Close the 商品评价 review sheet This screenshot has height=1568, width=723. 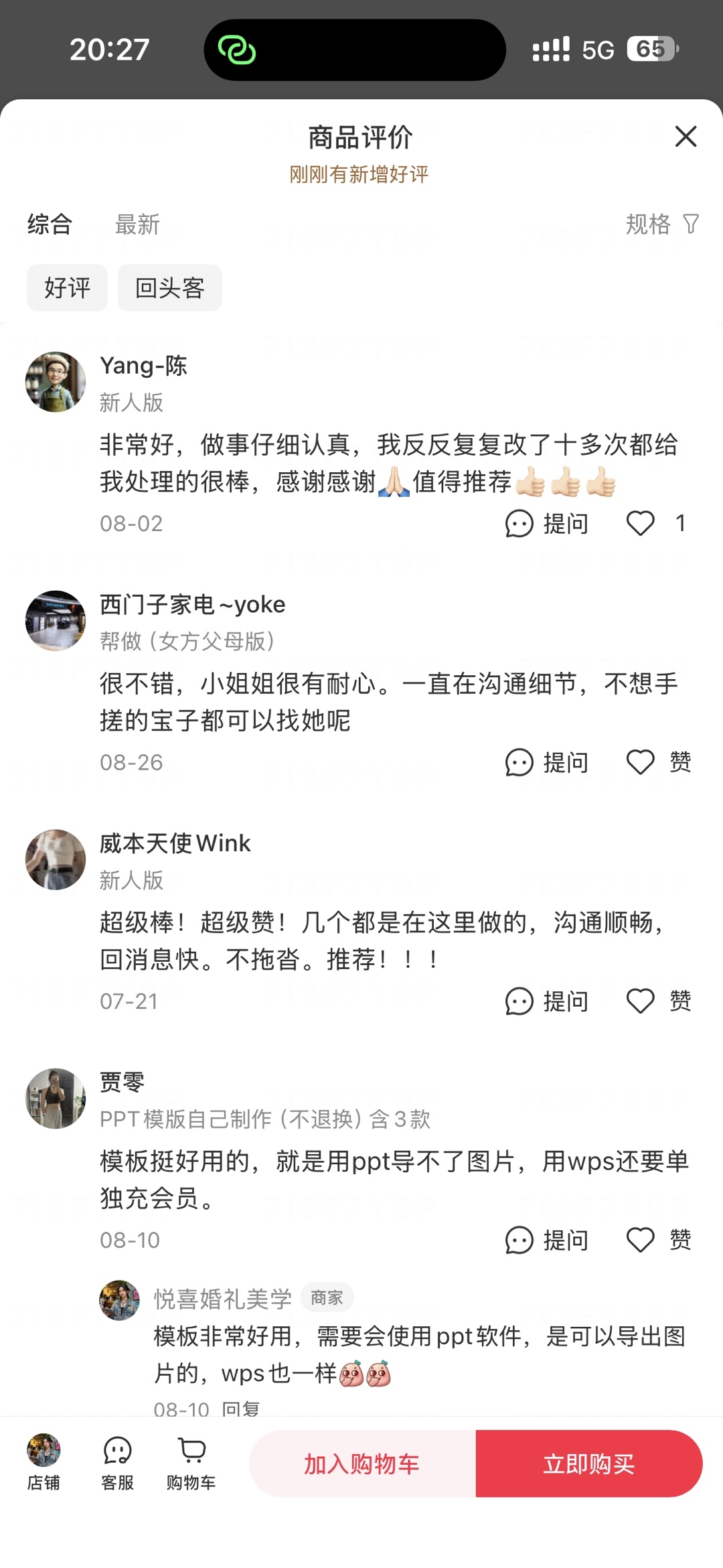pos(686,137)
